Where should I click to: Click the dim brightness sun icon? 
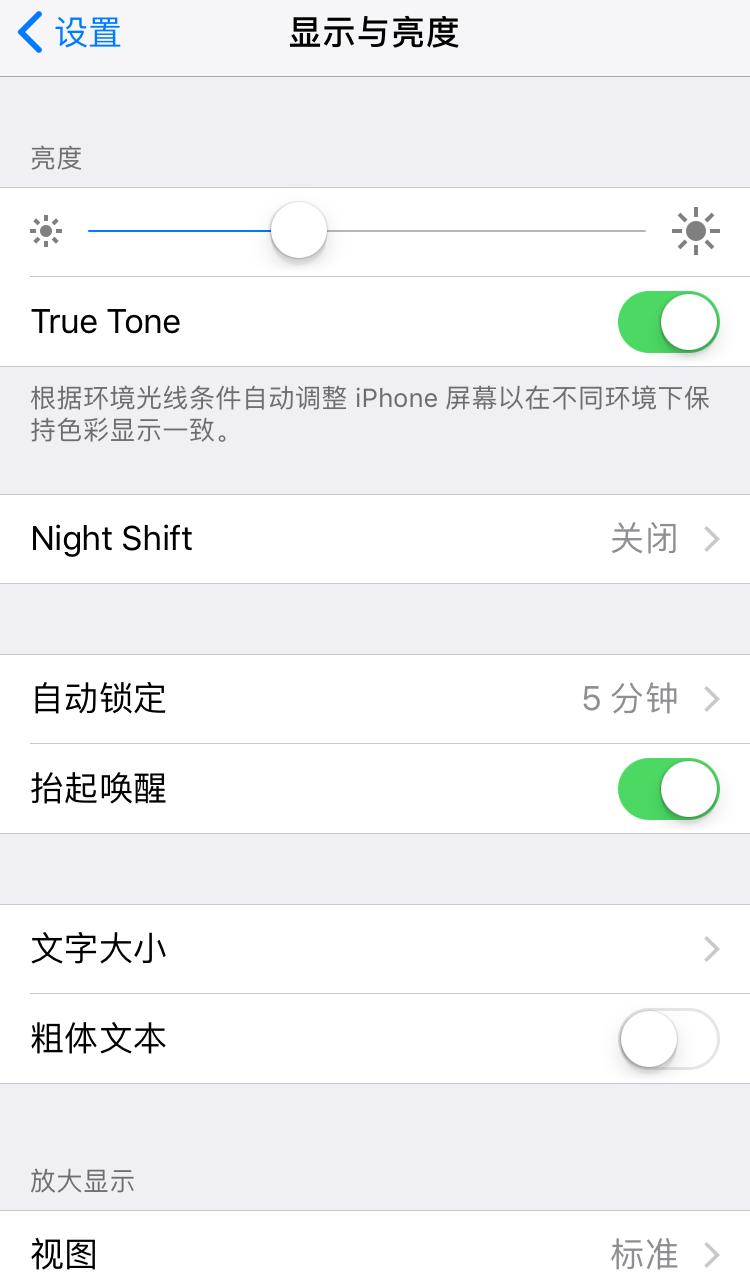[45, 230]
